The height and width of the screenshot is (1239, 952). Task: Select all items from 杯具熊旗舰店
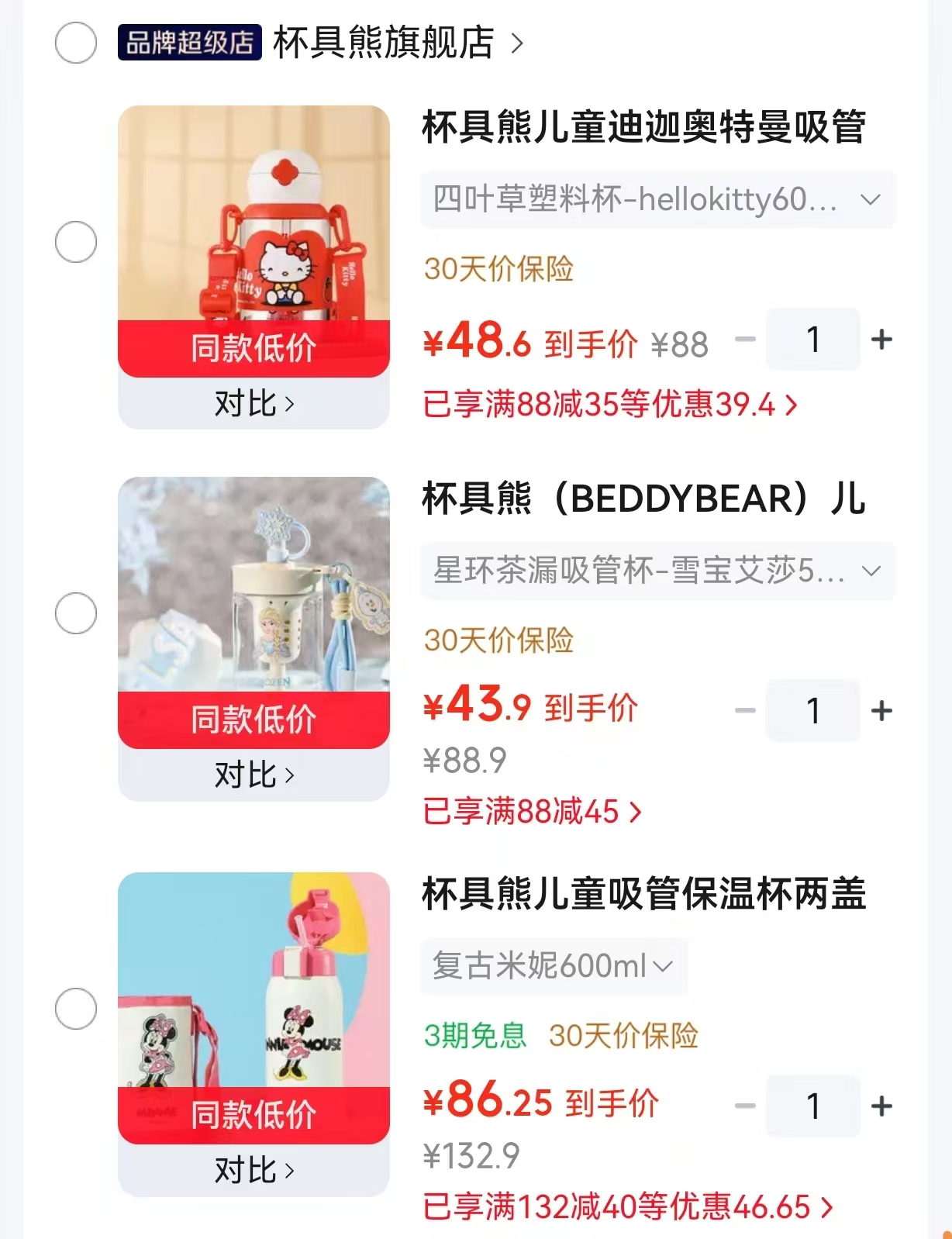pos(76,43)
